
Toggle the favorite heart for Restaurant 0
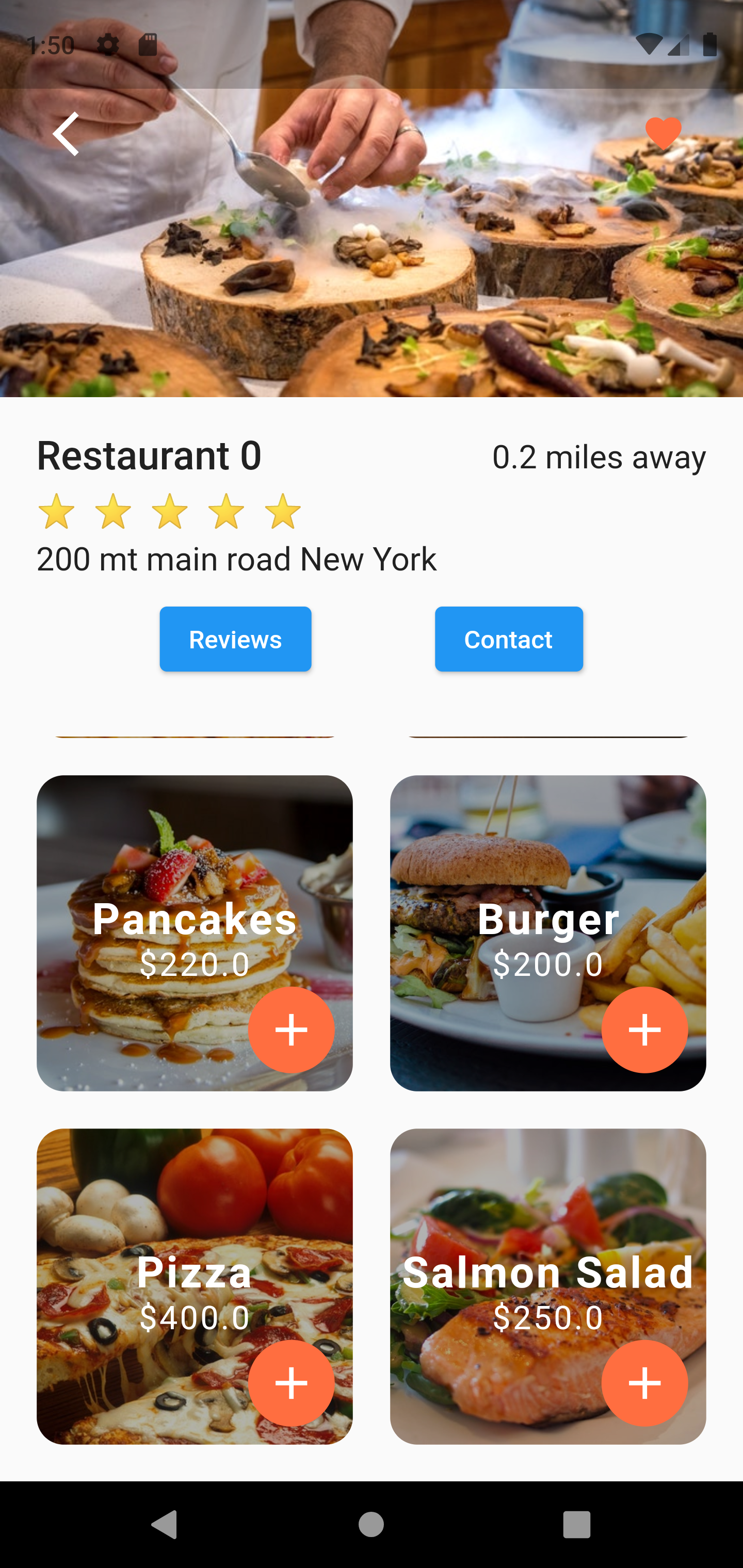(x=663, y=133)
